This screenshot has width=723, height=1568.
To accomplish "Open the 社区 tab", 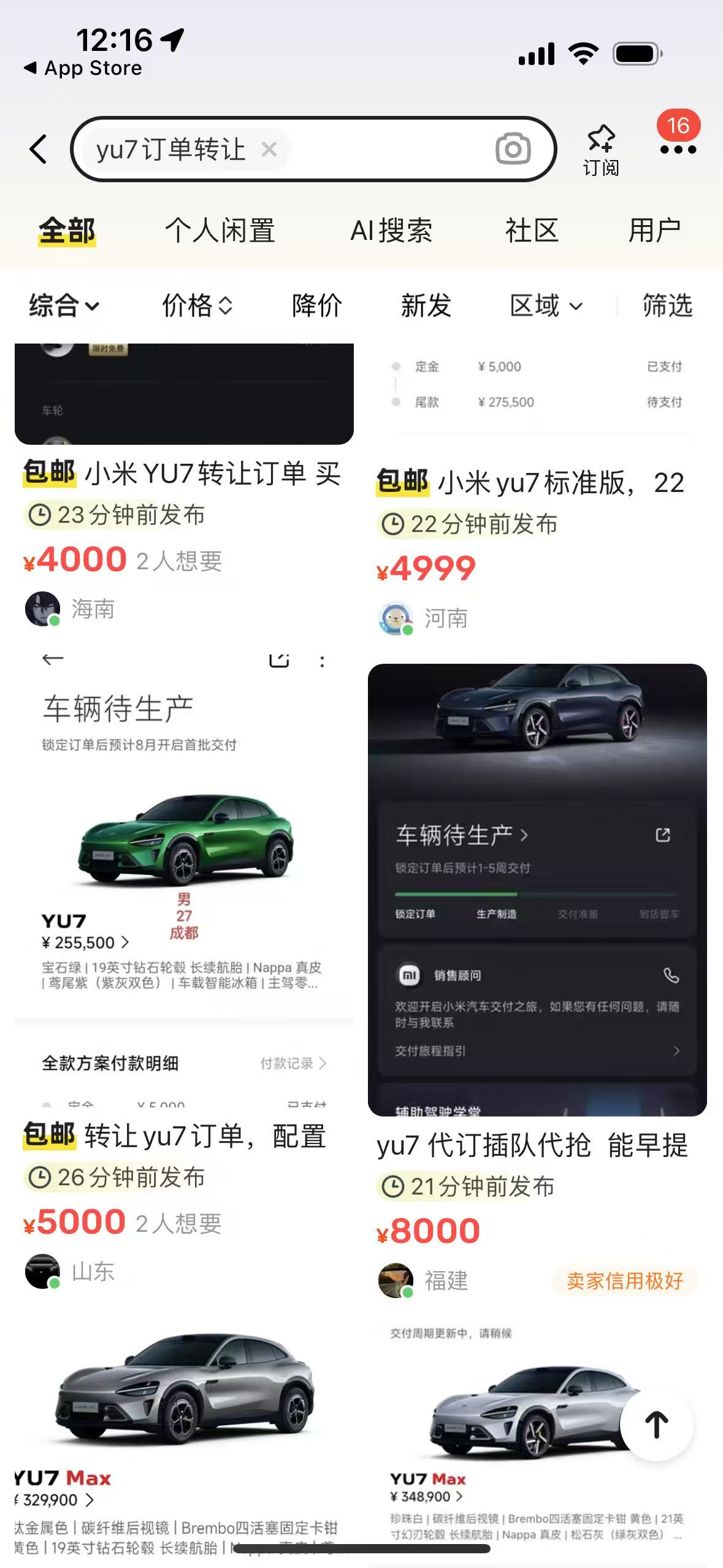I will point(532,231).
